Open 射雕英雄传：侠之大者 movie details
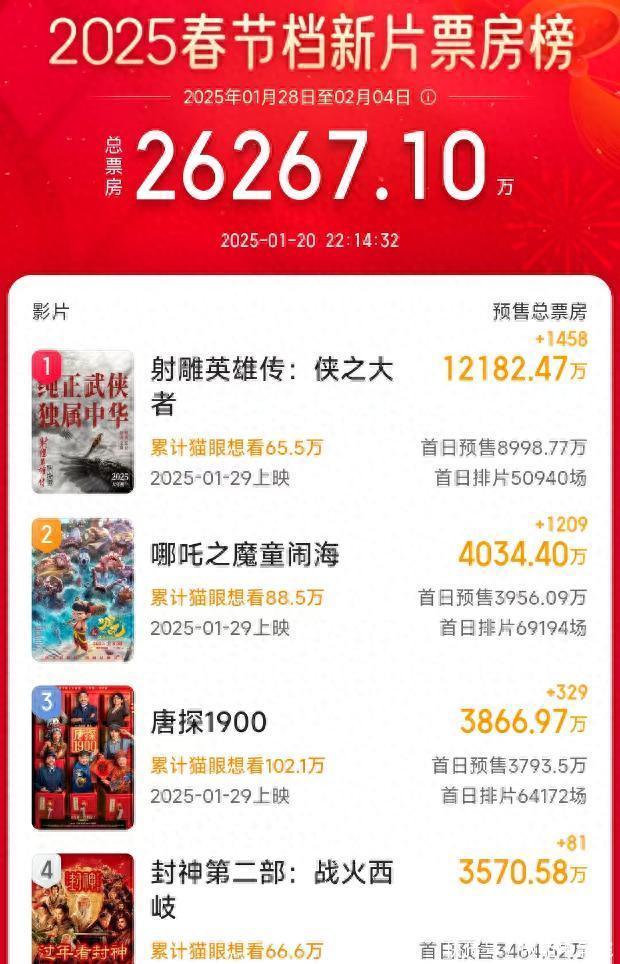The height and width of the screenshot is (964, 620). click(272, 386)
